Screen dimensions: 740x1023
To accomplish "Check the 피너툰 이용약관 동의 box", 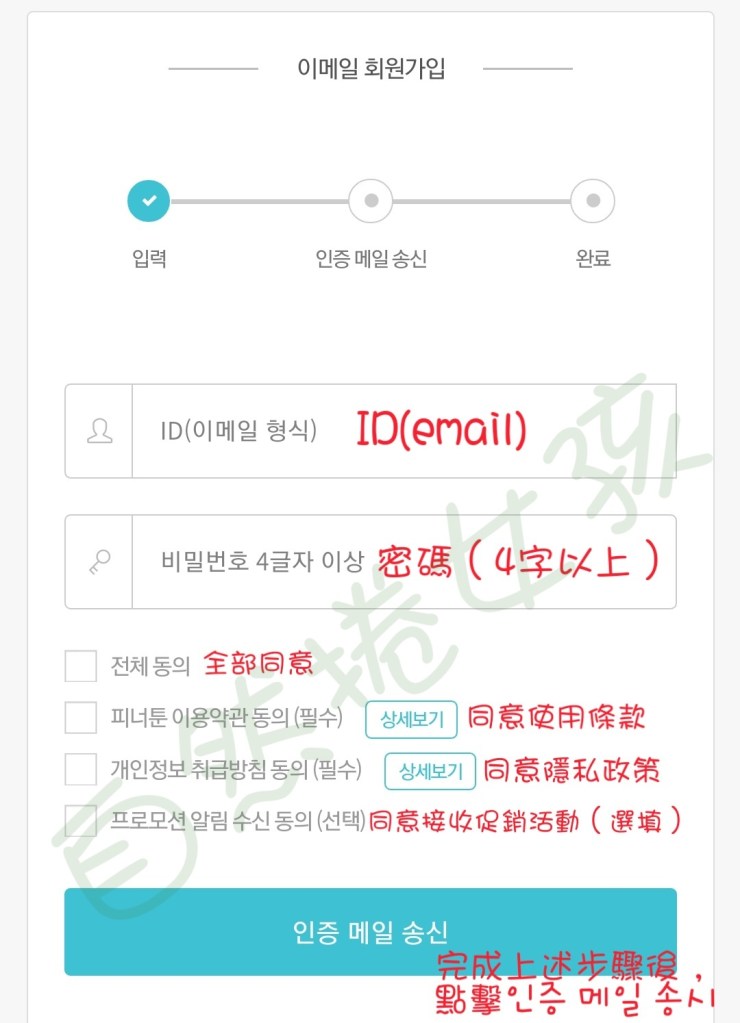I will click(80, 717).
